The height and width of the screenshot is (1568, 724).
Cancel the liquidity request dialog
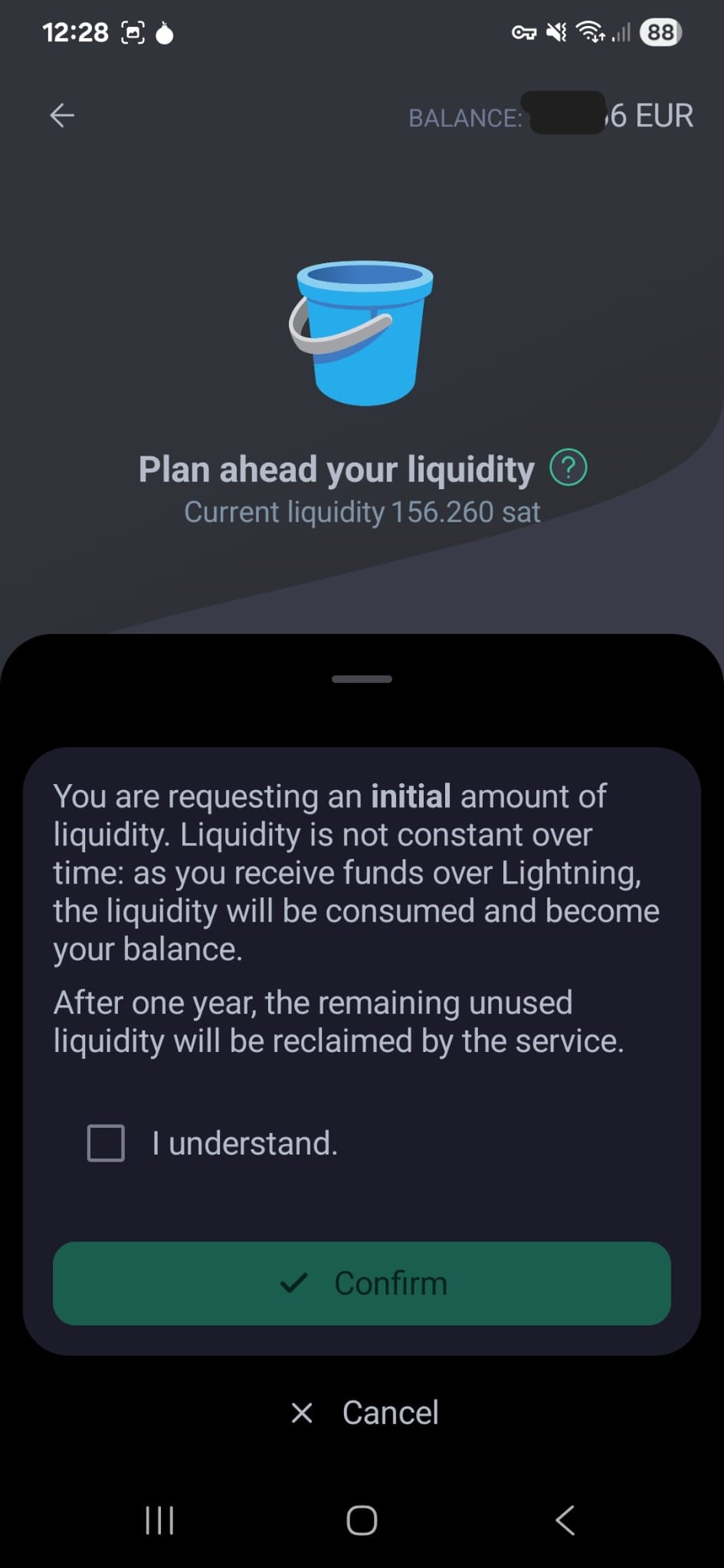pyautogui.click(x=365, y=1413)
